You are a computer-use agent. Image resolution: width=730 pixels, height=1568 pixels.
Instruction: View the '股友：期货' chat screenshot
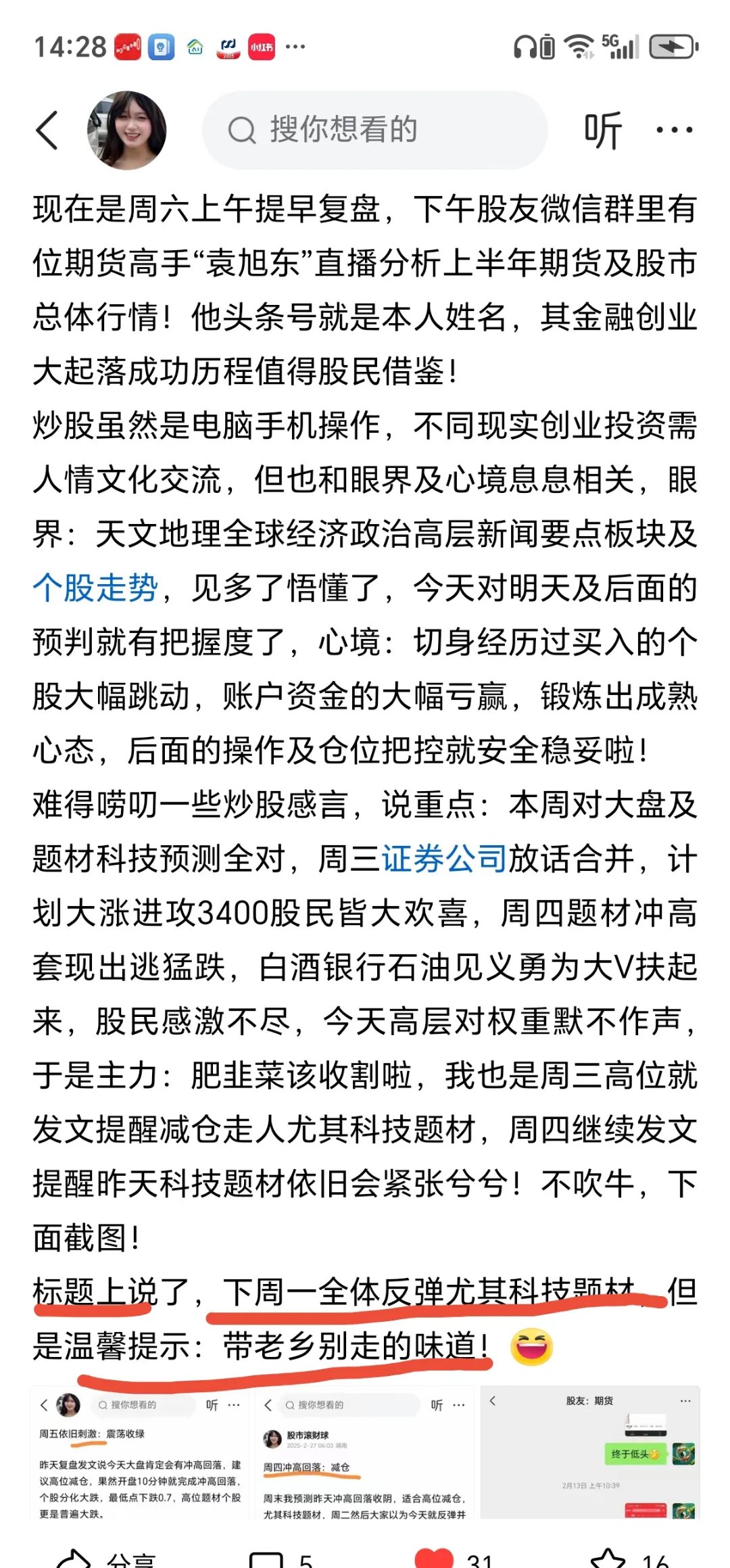[x=590, y=1454]
